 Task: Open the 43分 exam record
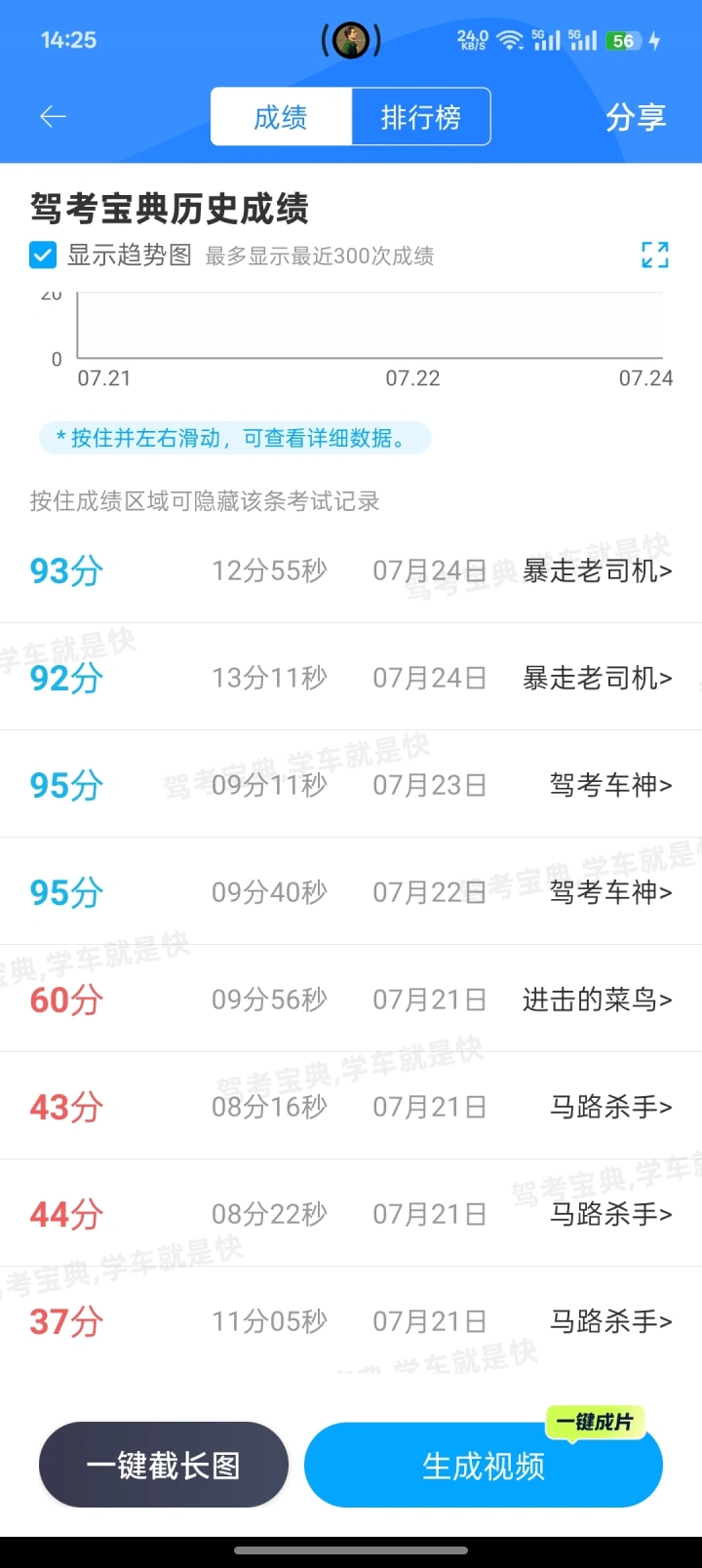[351, 1107]
